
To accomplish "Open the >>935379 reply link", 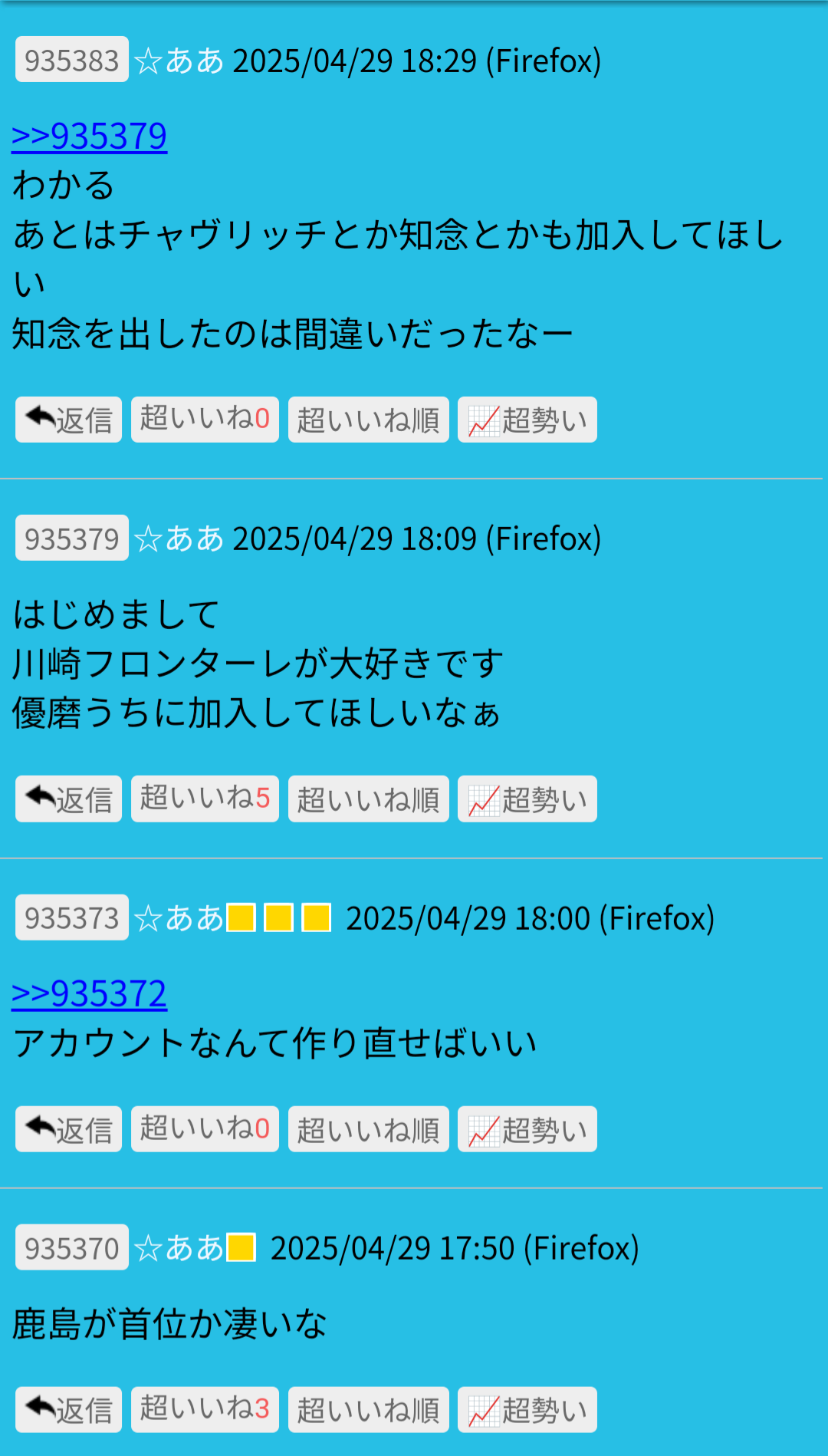I will pyautogui.click(x=89, y=137).
